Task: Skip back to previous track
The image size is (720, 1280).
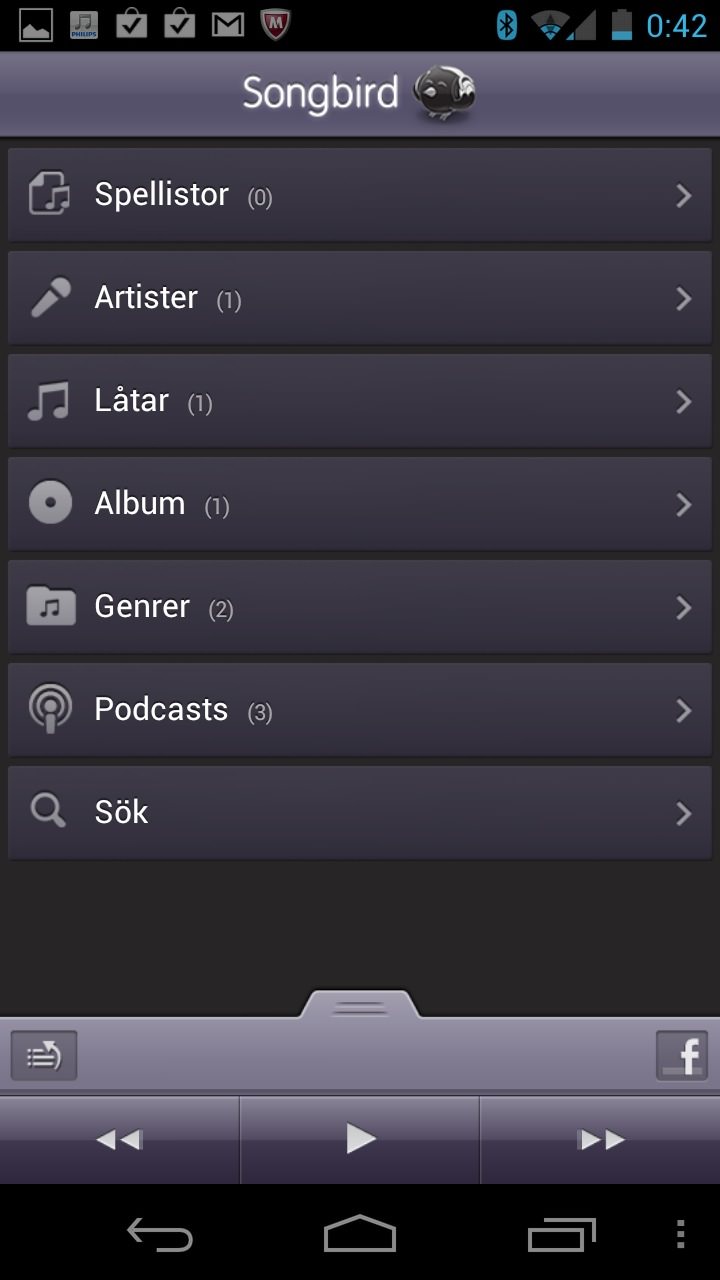Action: [119, 1140]
